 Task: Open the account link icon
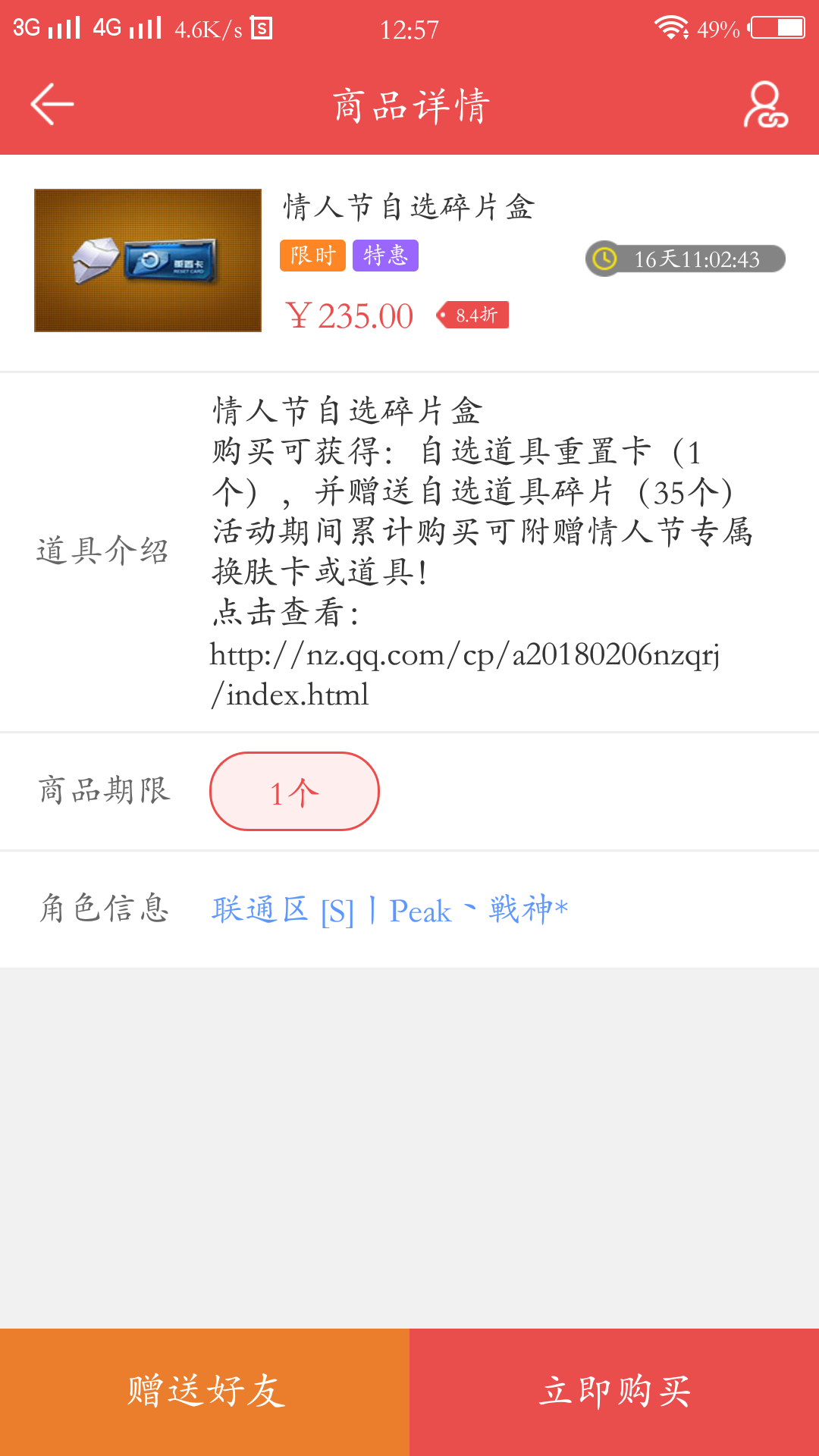click(x=765, y=105)
